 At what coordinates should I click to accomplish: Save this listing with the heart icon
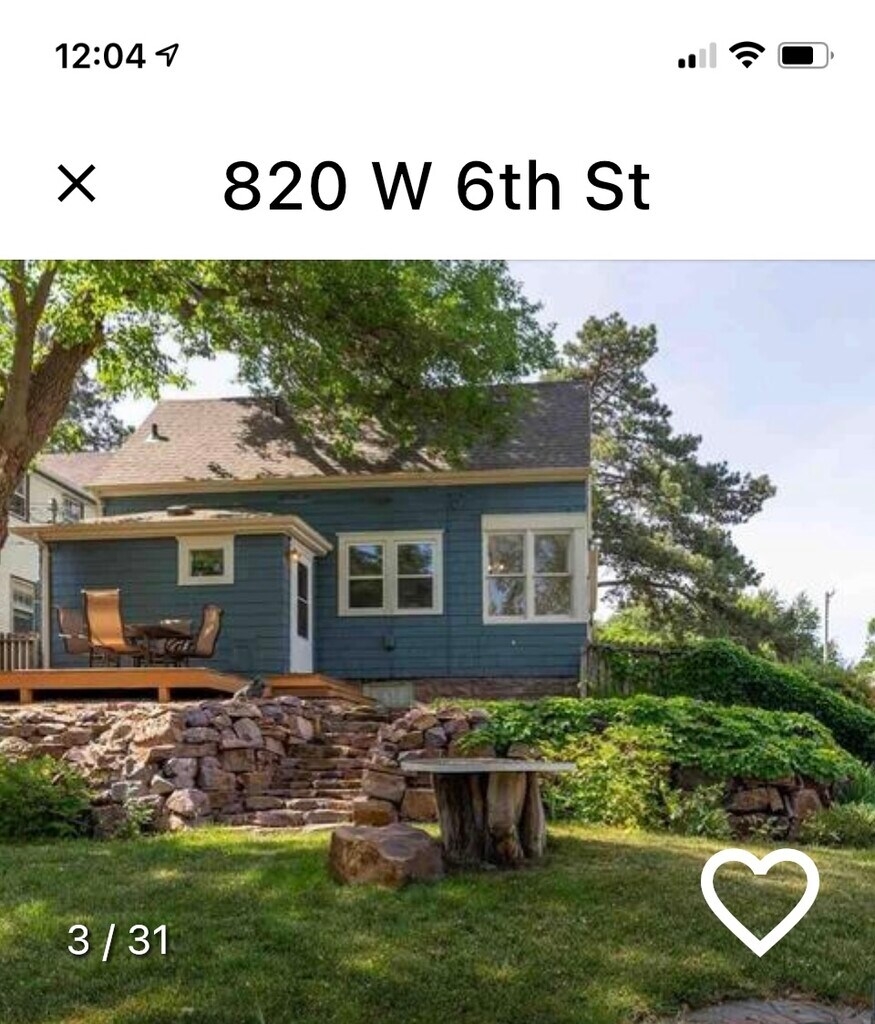pyautogui.click(x=759, y=900)
